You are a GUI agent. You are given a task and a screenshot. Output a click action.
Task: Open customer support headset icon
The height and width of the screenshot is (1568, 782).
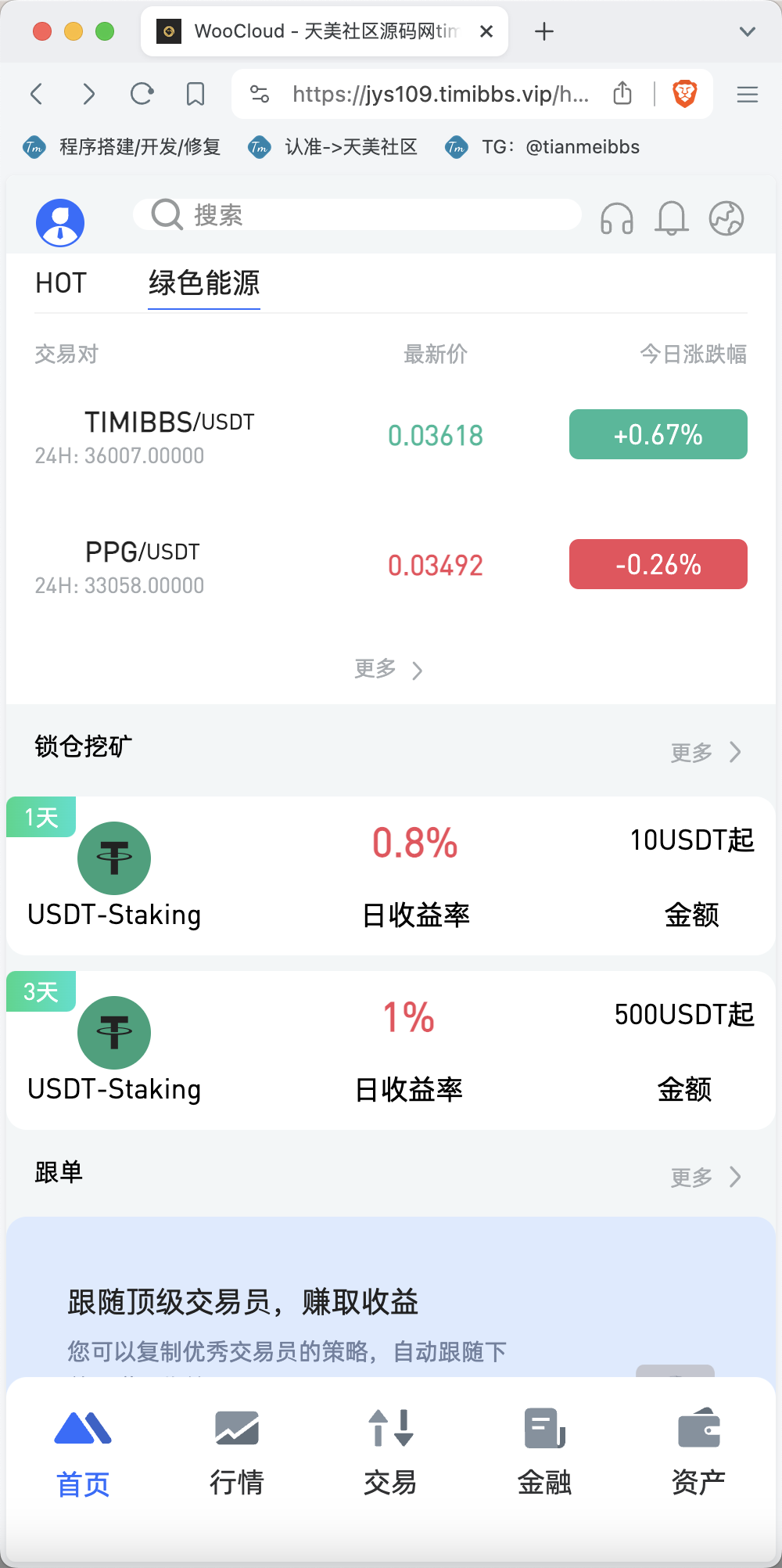(616, 218)
